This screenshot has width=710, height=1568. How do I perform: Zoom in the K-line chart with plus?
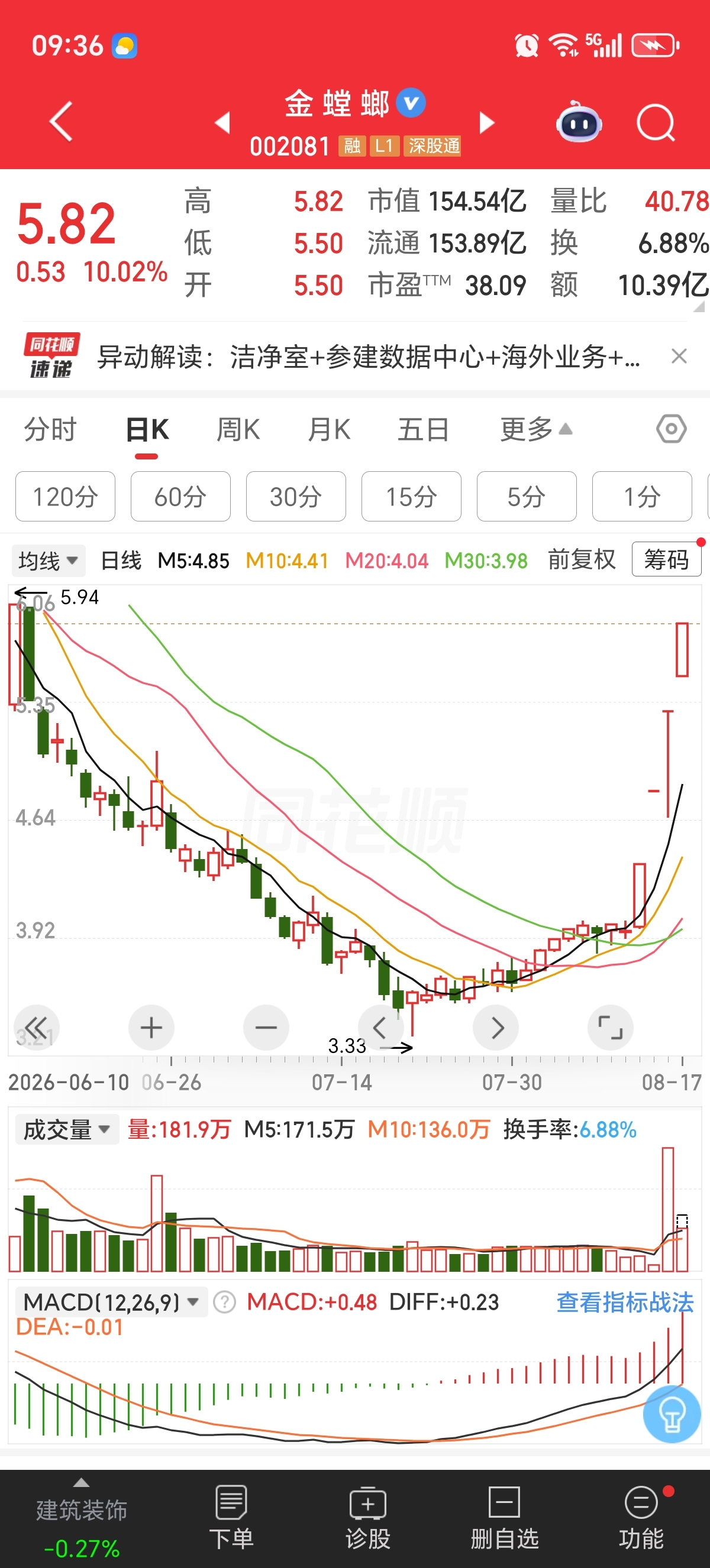click(151, 1028)
